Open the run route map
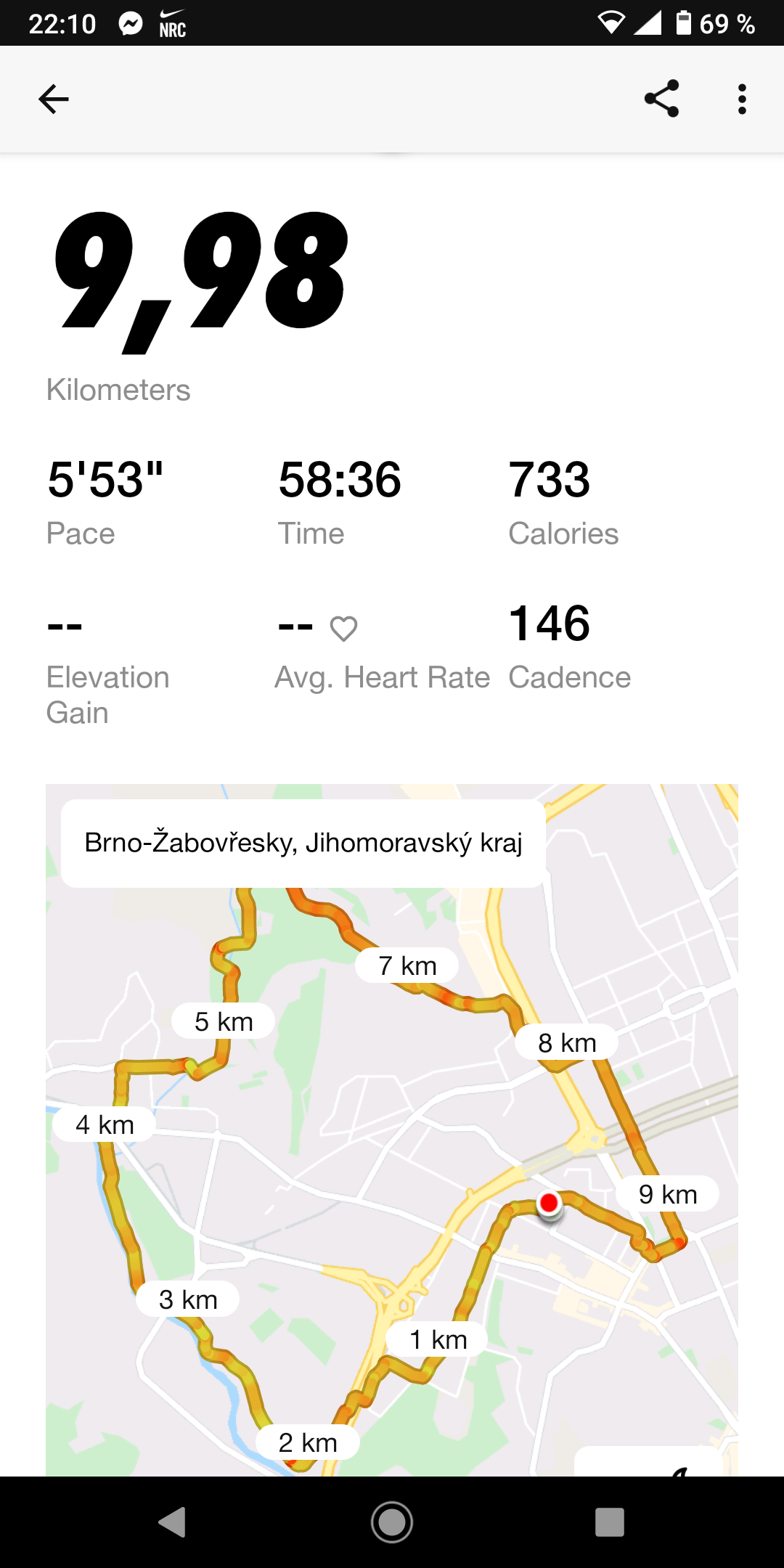 pyautogui.click(x=392, y=1130)
